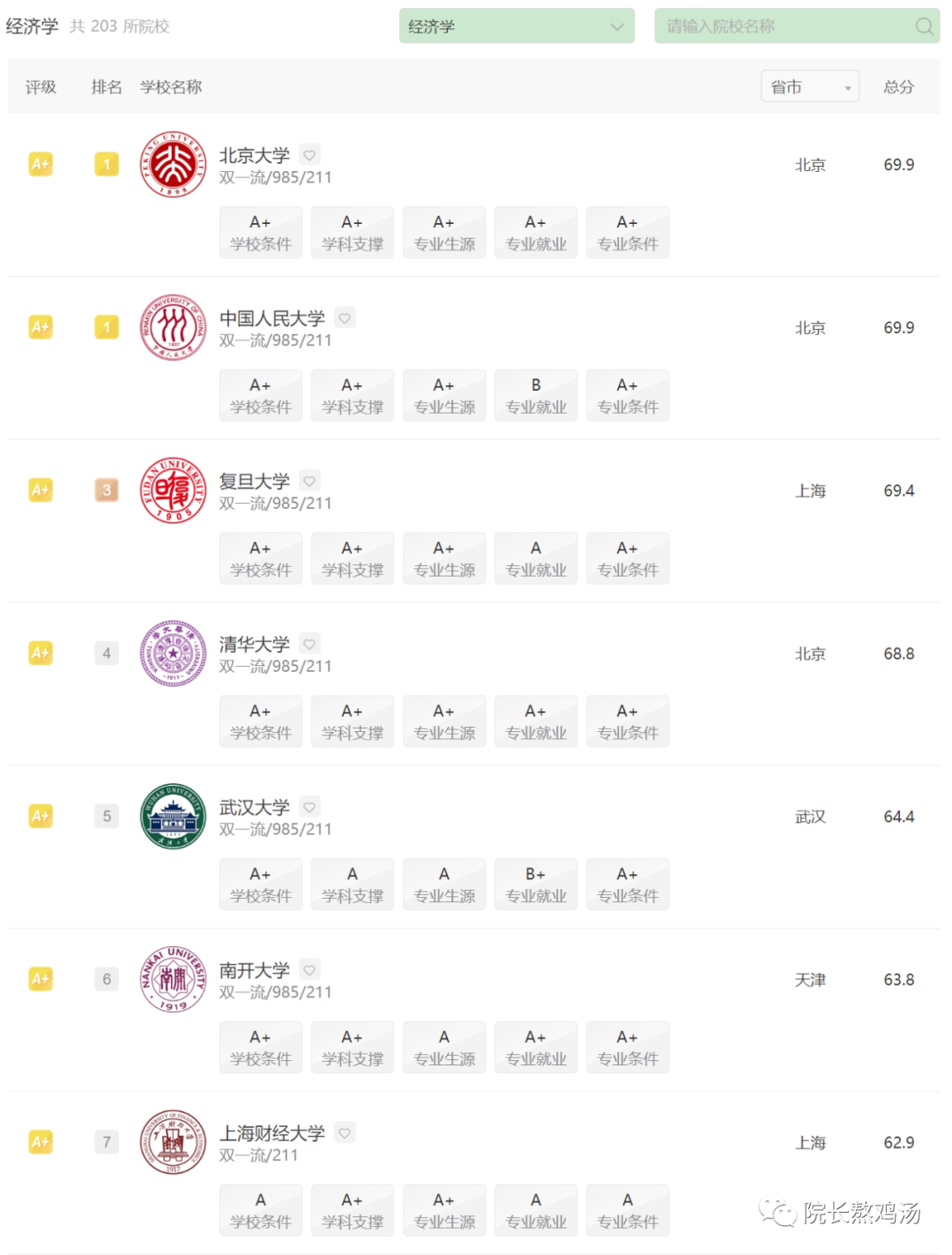Open the 北京大学 detail page

[x=254, y=156]
